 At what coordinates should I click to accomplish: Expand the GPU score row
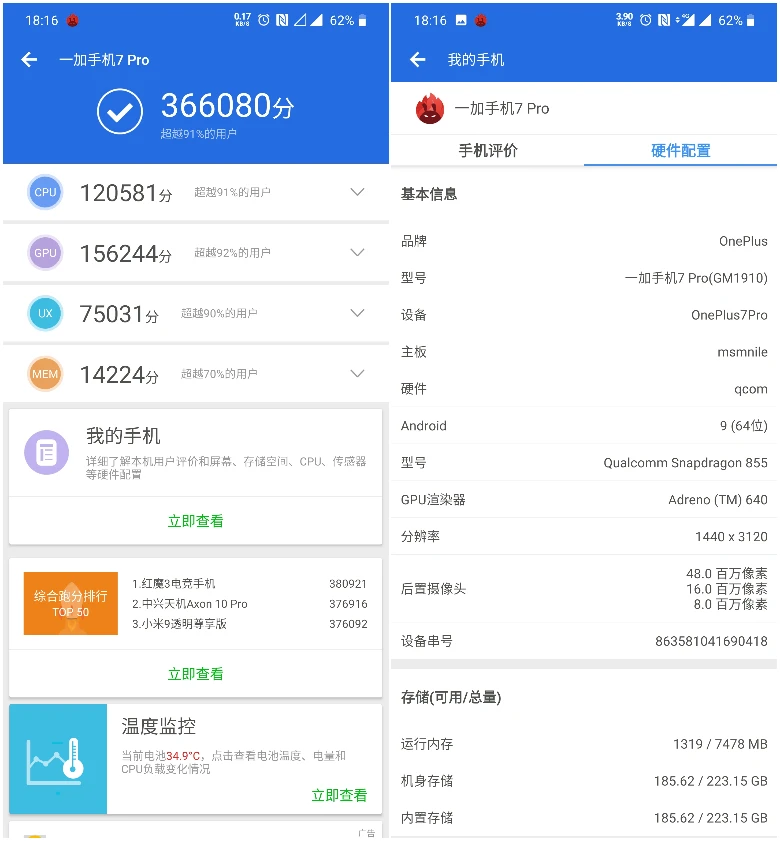357,253
